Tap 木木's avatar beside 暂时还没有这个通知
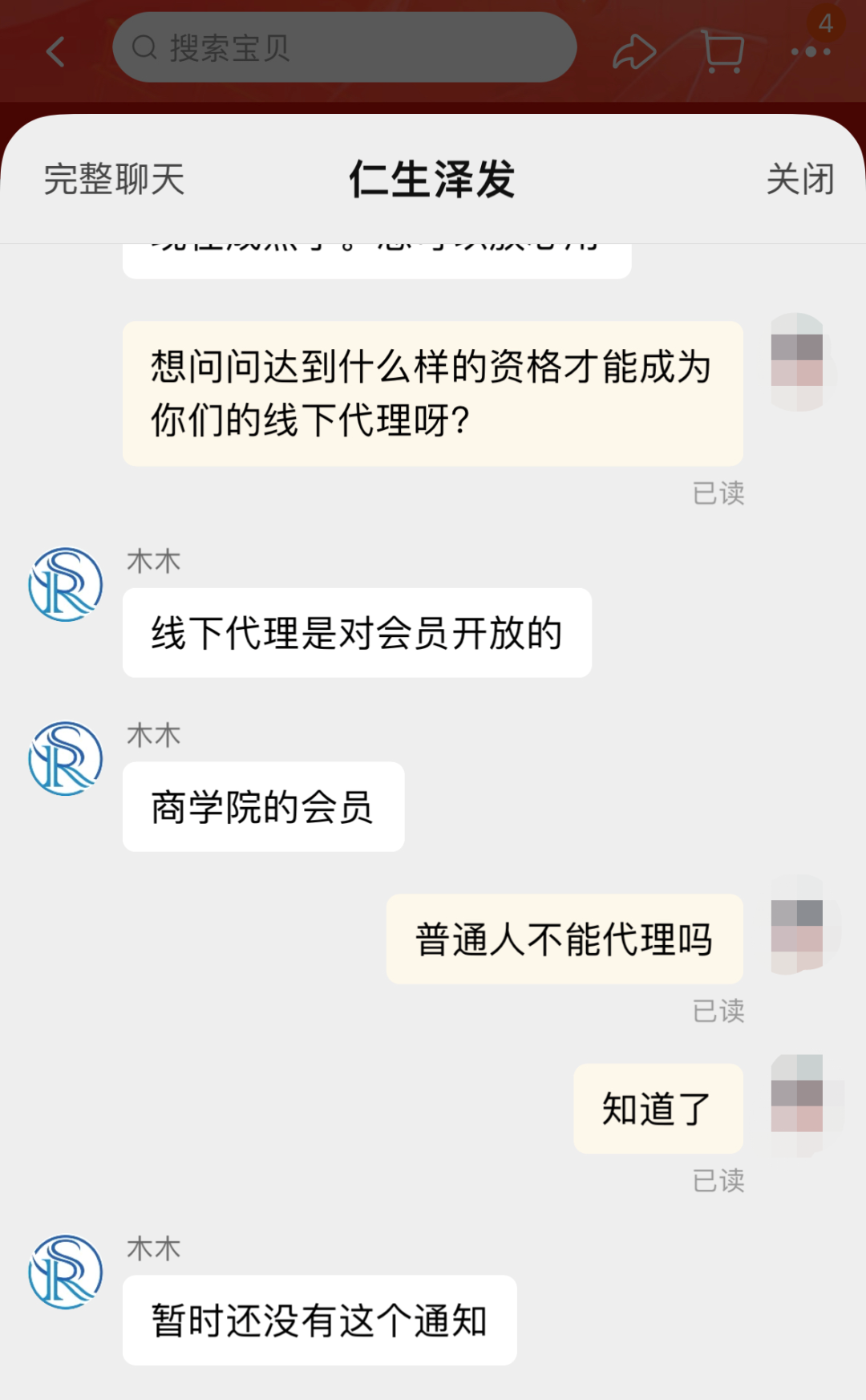 coord(66,1272)
